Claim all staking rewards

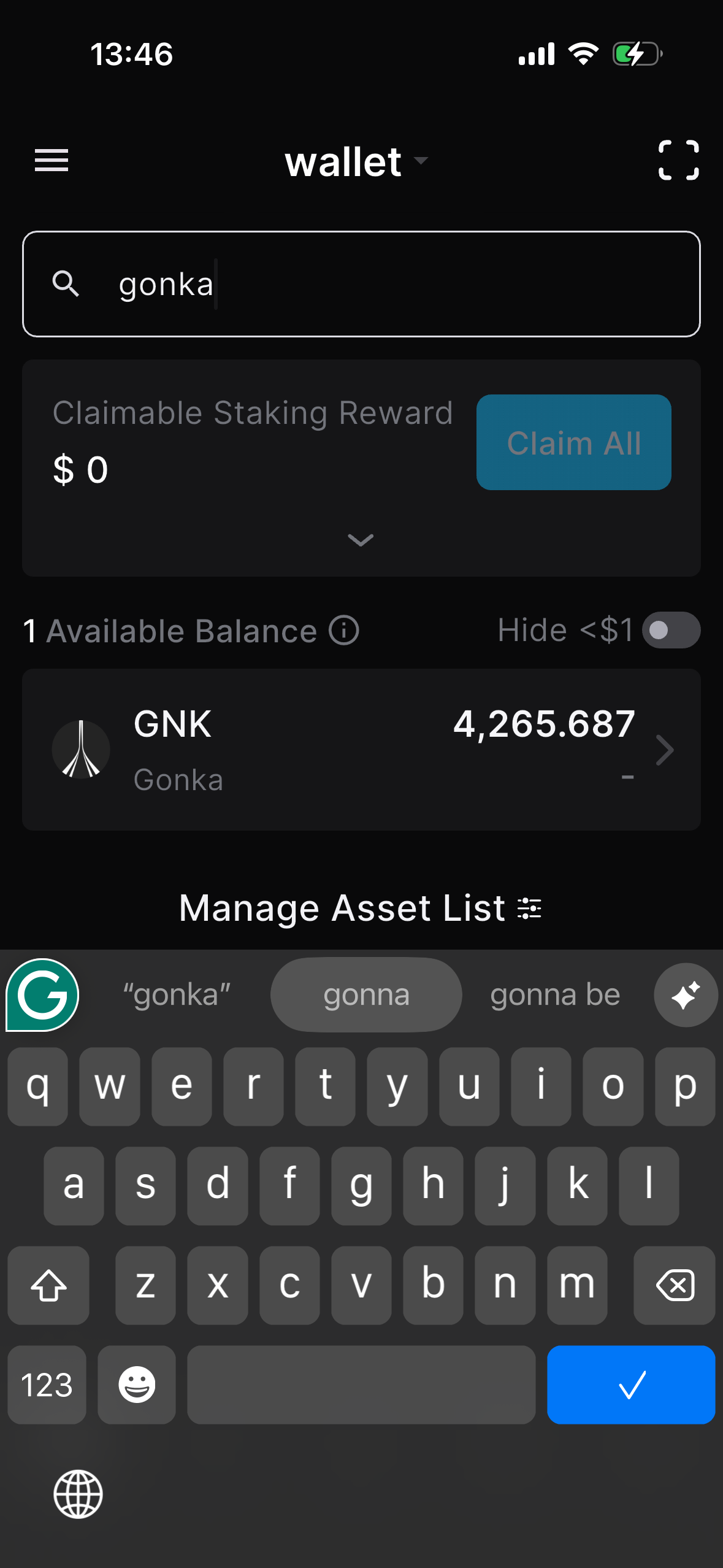(x=573, y=442)
